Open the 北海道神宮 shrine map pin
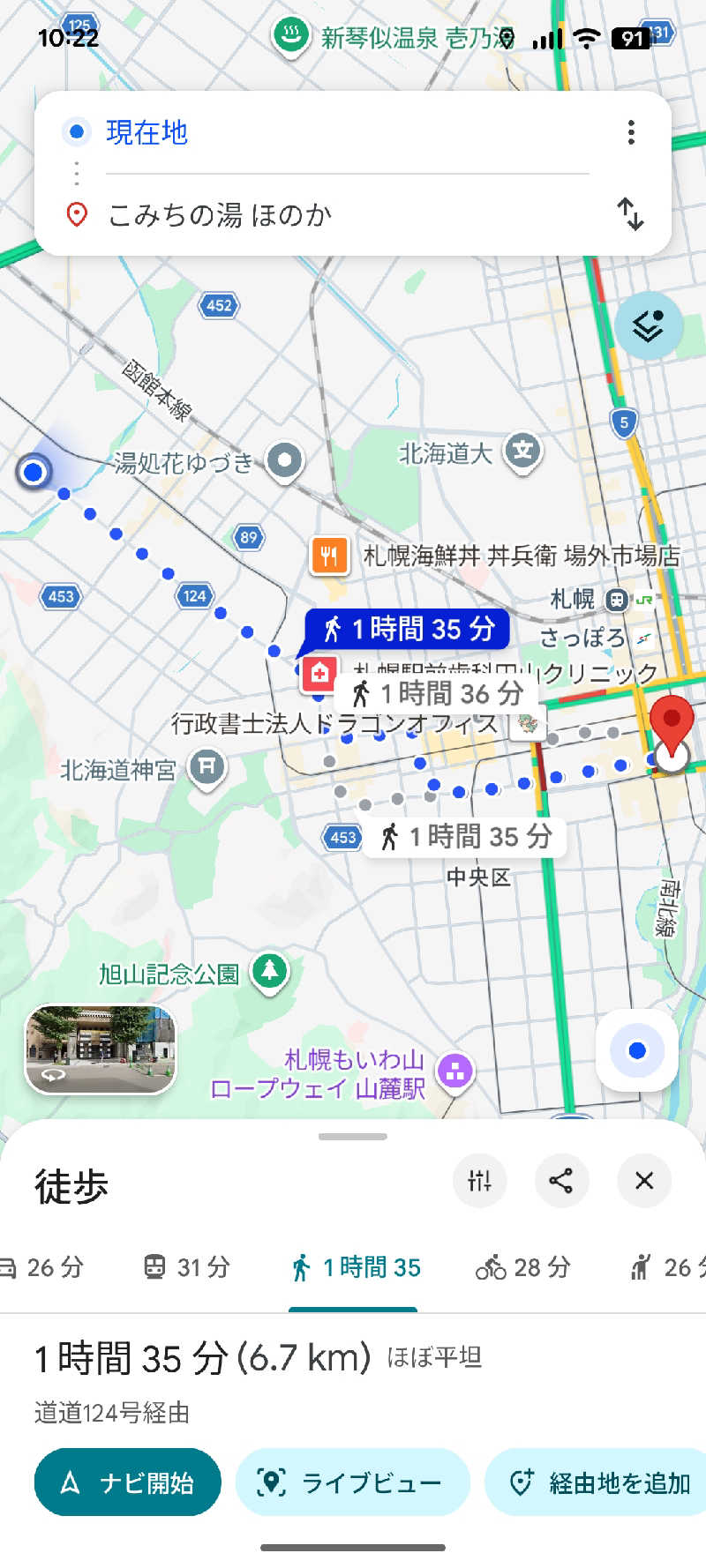The height and width of the screenshot is (1568, 706). tap(207, 767)
